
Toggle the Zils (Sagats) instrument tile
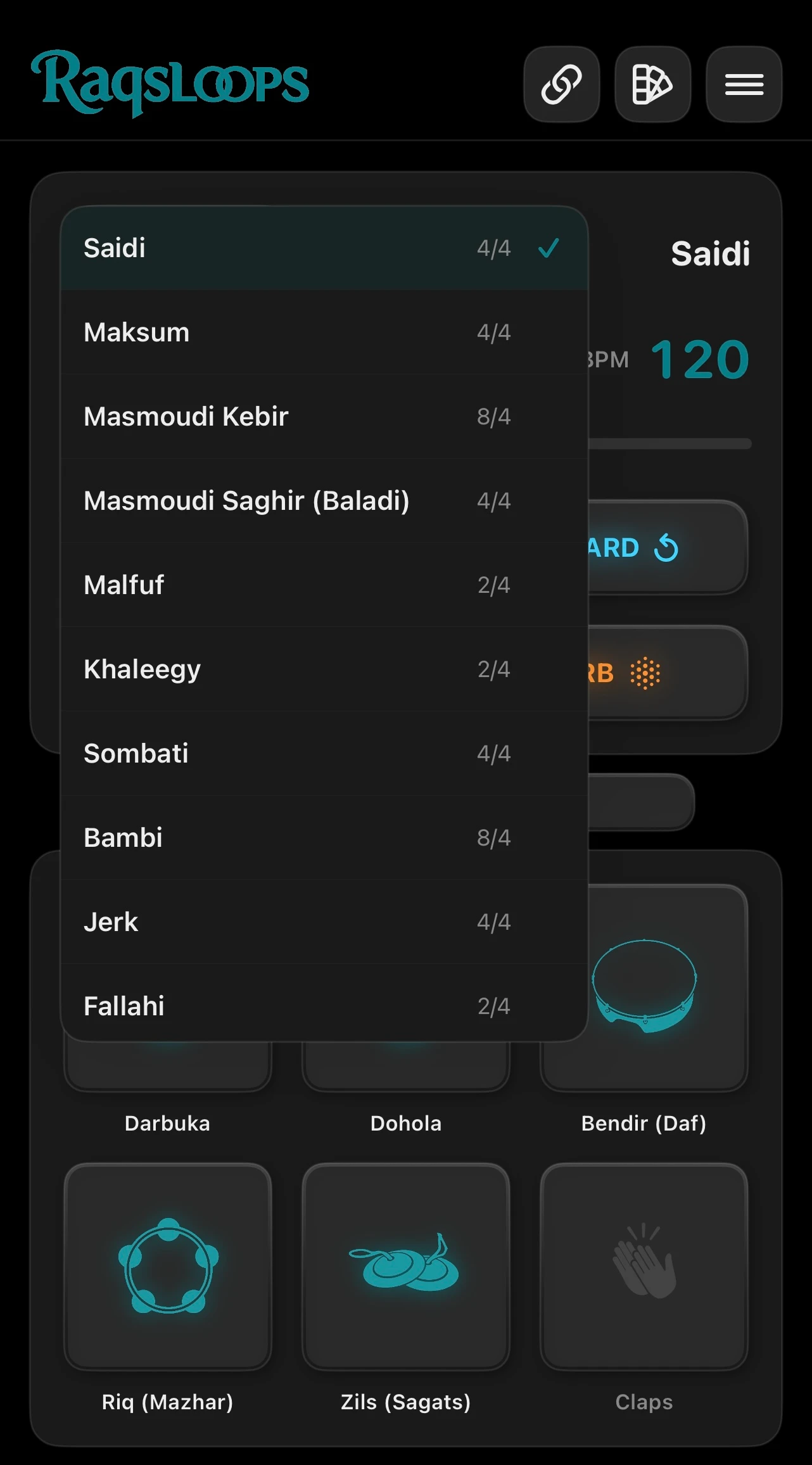tap(406, 1267)
